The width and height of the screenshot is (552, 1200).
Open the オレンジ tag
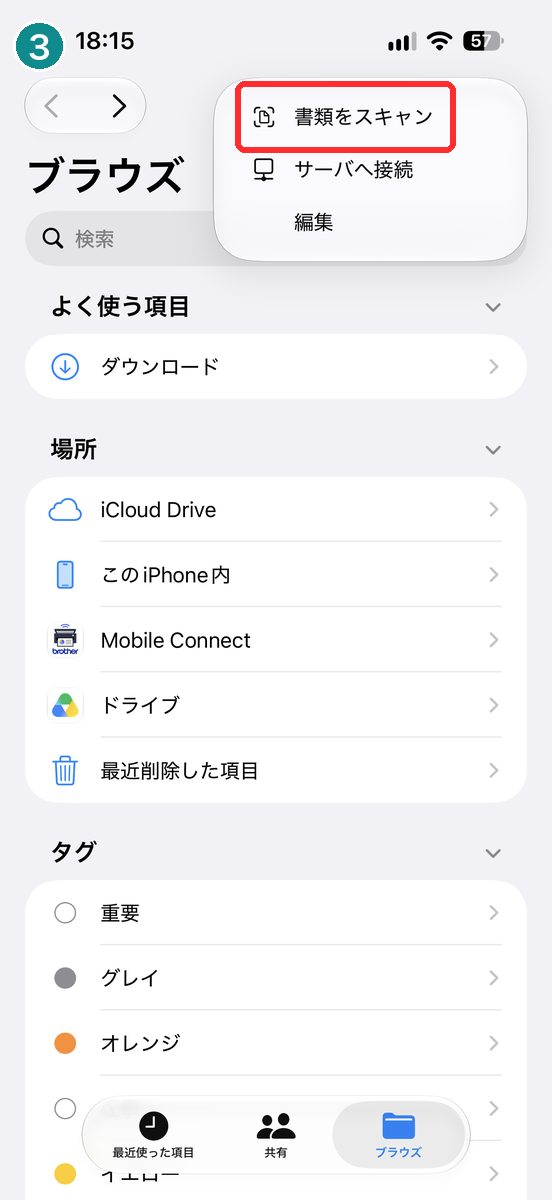coord(276,1043)
